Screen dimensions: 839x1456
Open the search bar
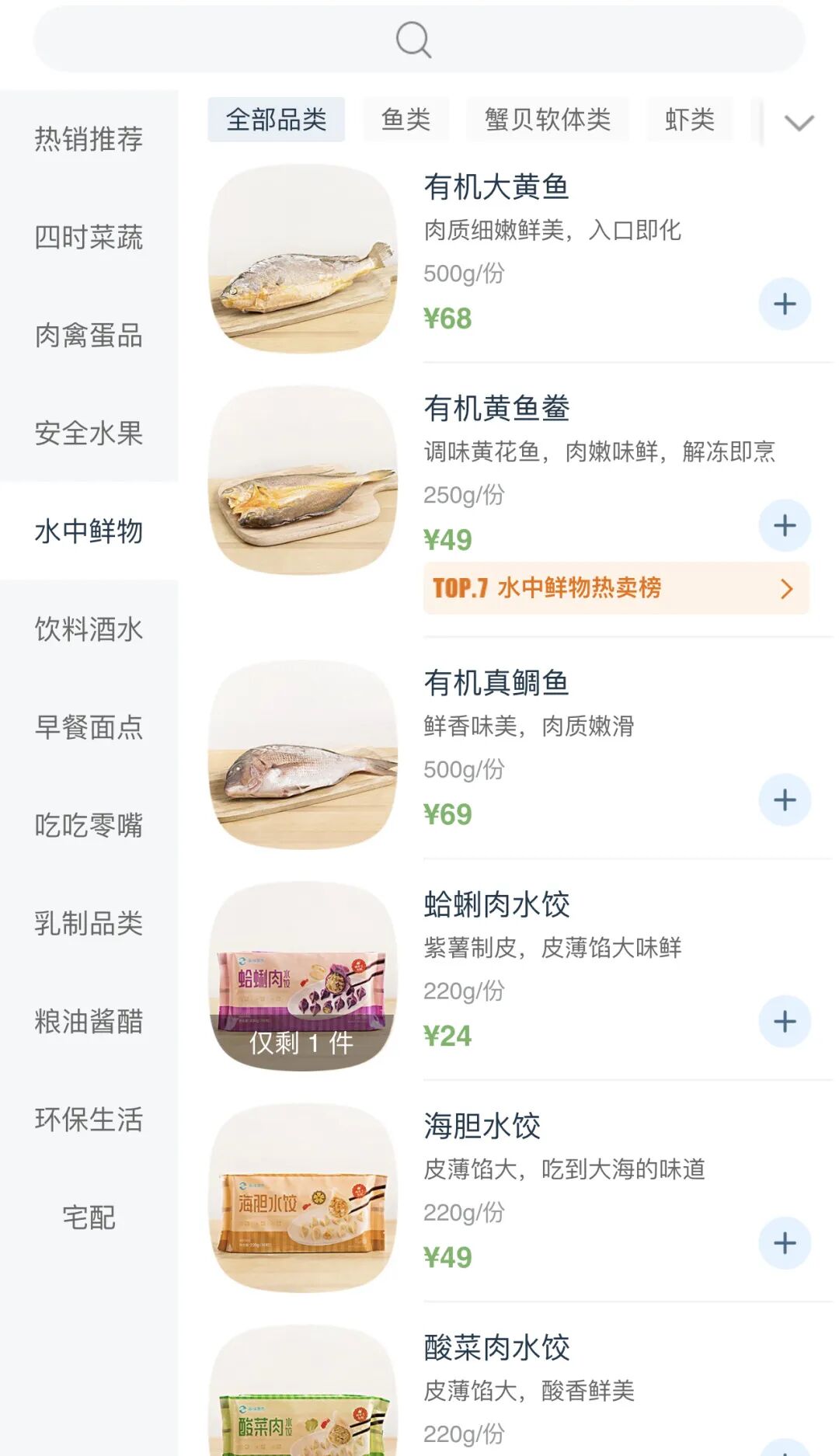click(419, 40)
